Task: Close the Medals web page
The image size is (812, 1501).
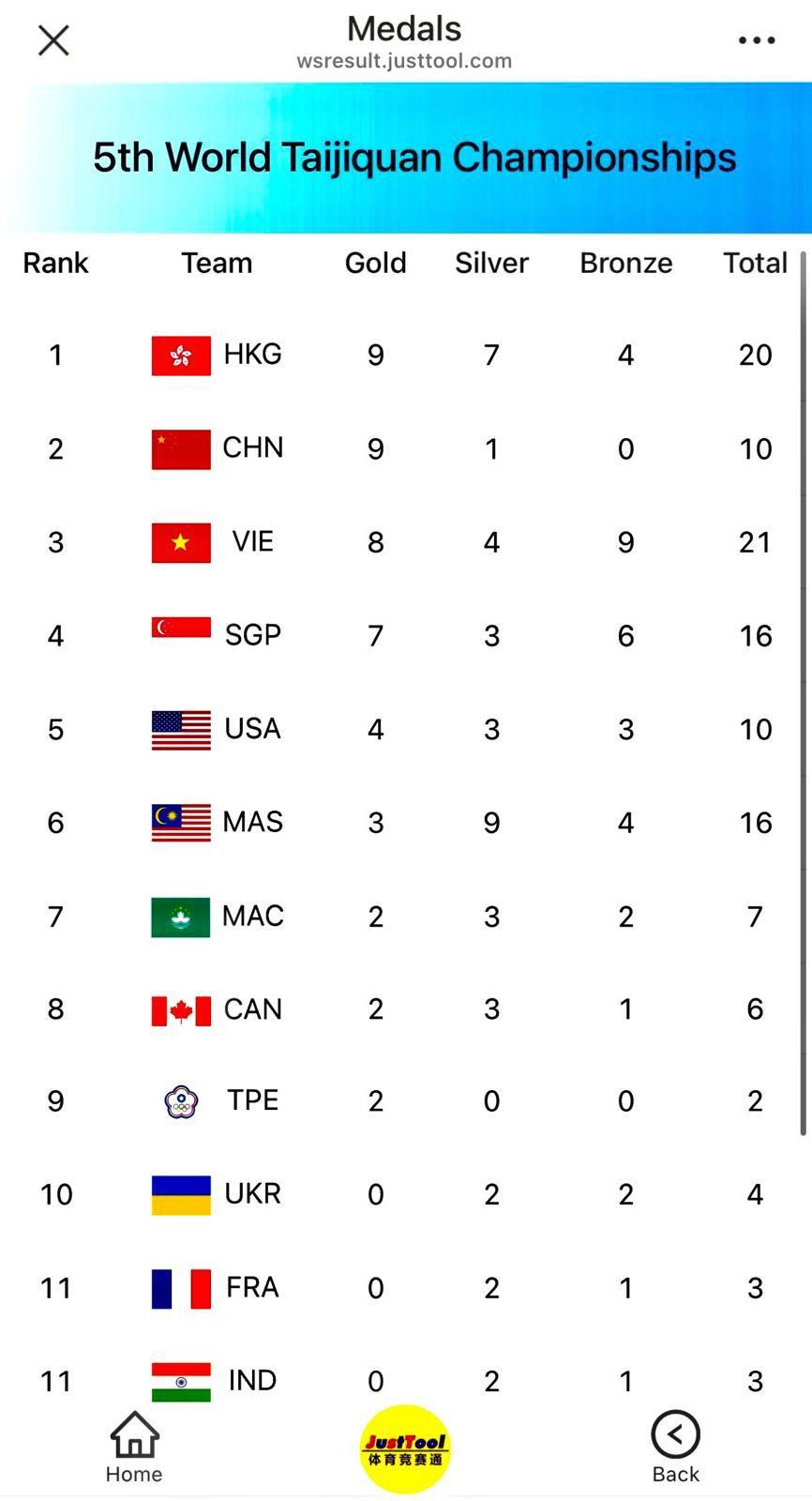Action: 53,40
